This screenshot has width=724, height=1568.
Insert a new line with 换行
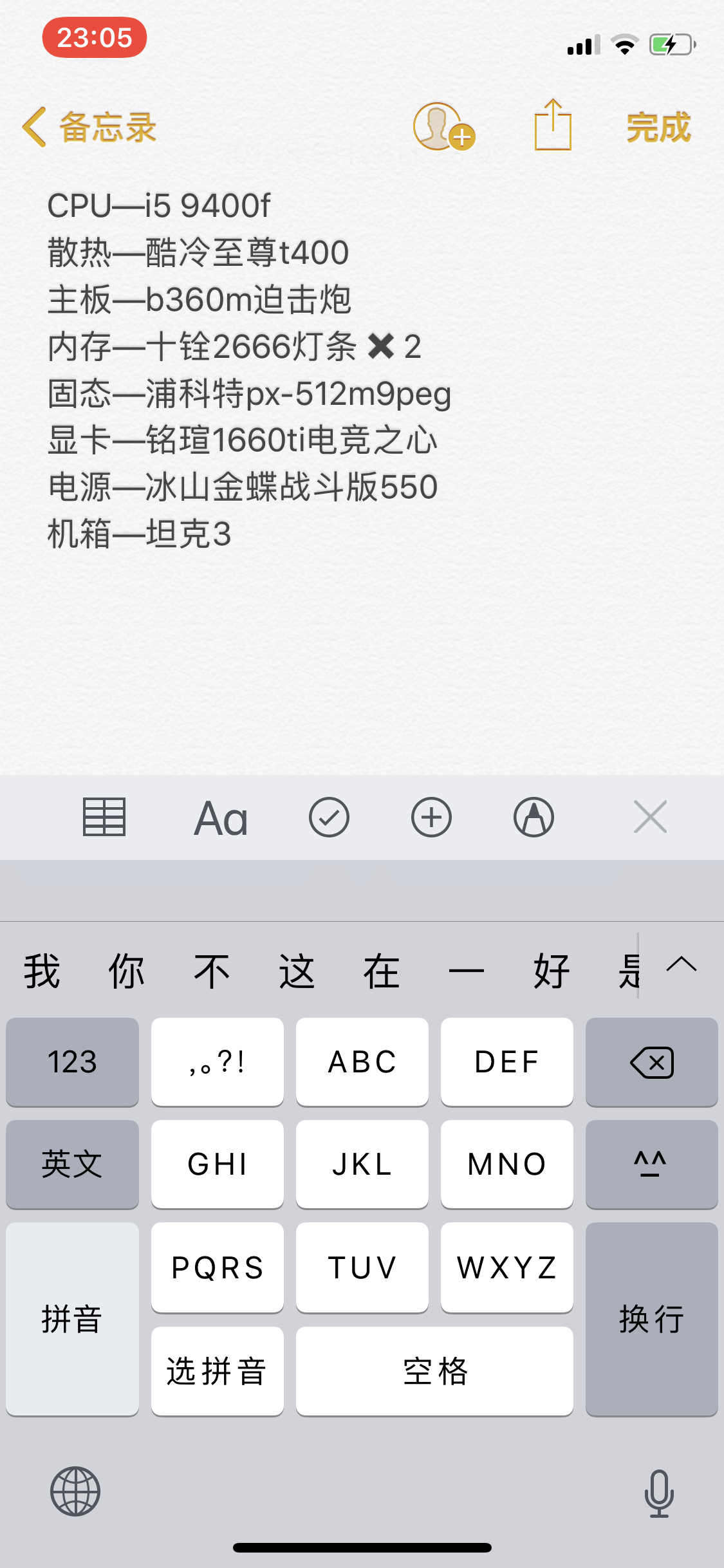pyautogui.click(x=651, y=1318)
